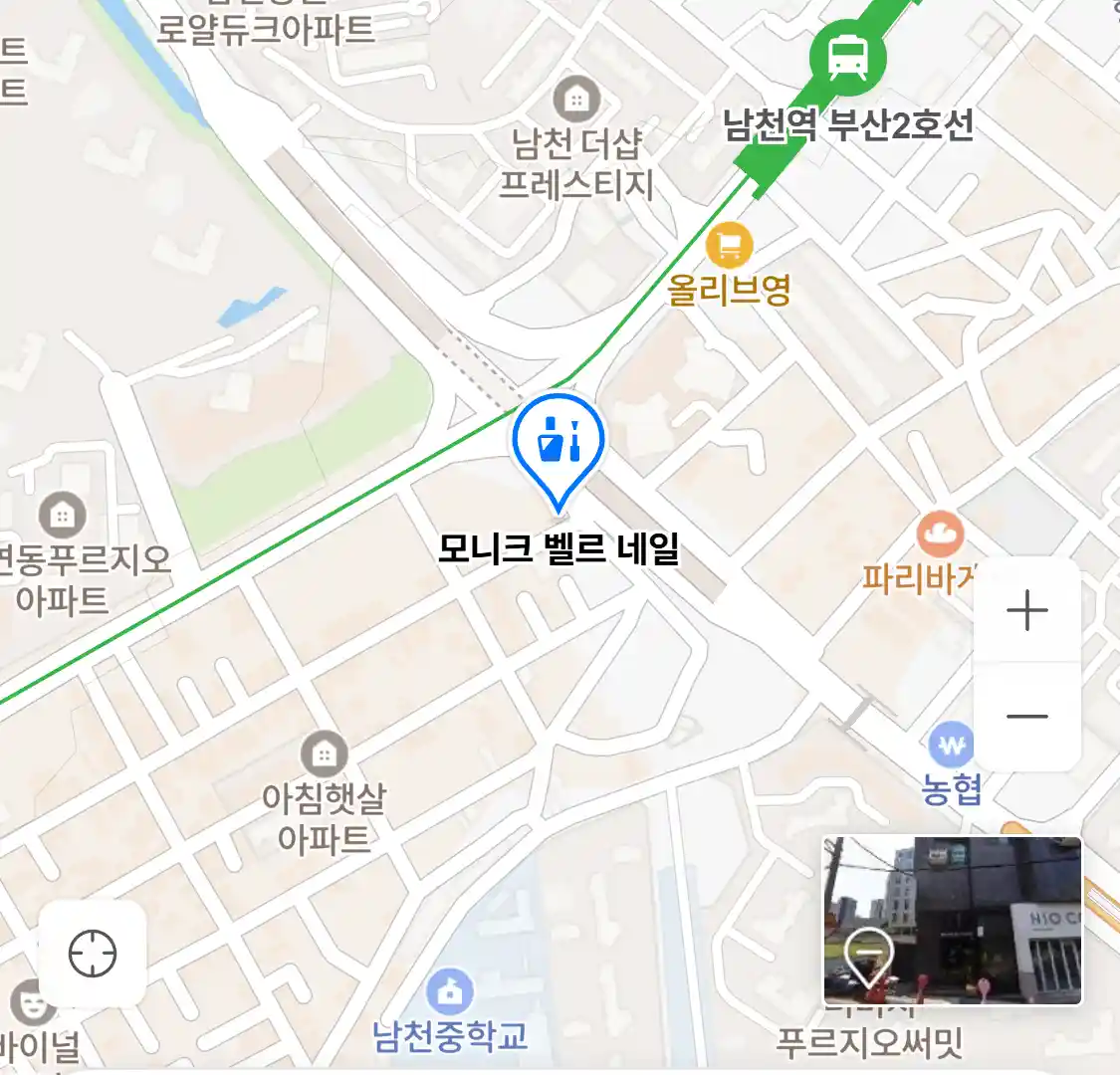
Task: Select the 남천 더샵 프레스티지 marker
Action: click(575, 99)
